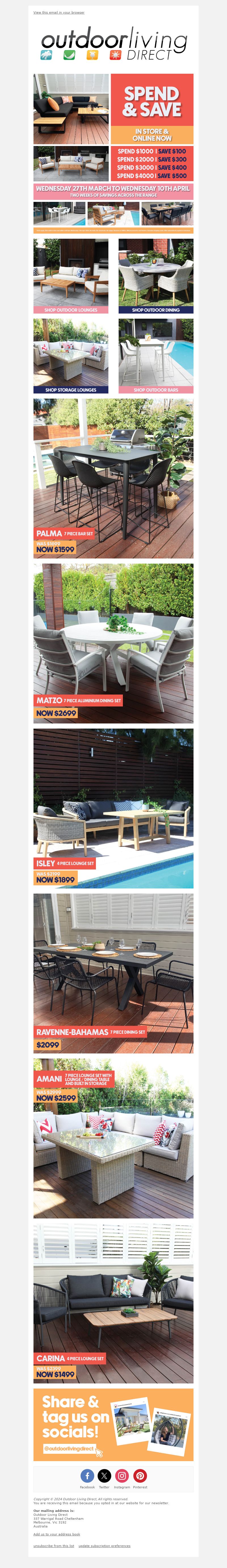Open the Amani lounge with storage
The image size is (227, 1568).
coord(113,1138)
